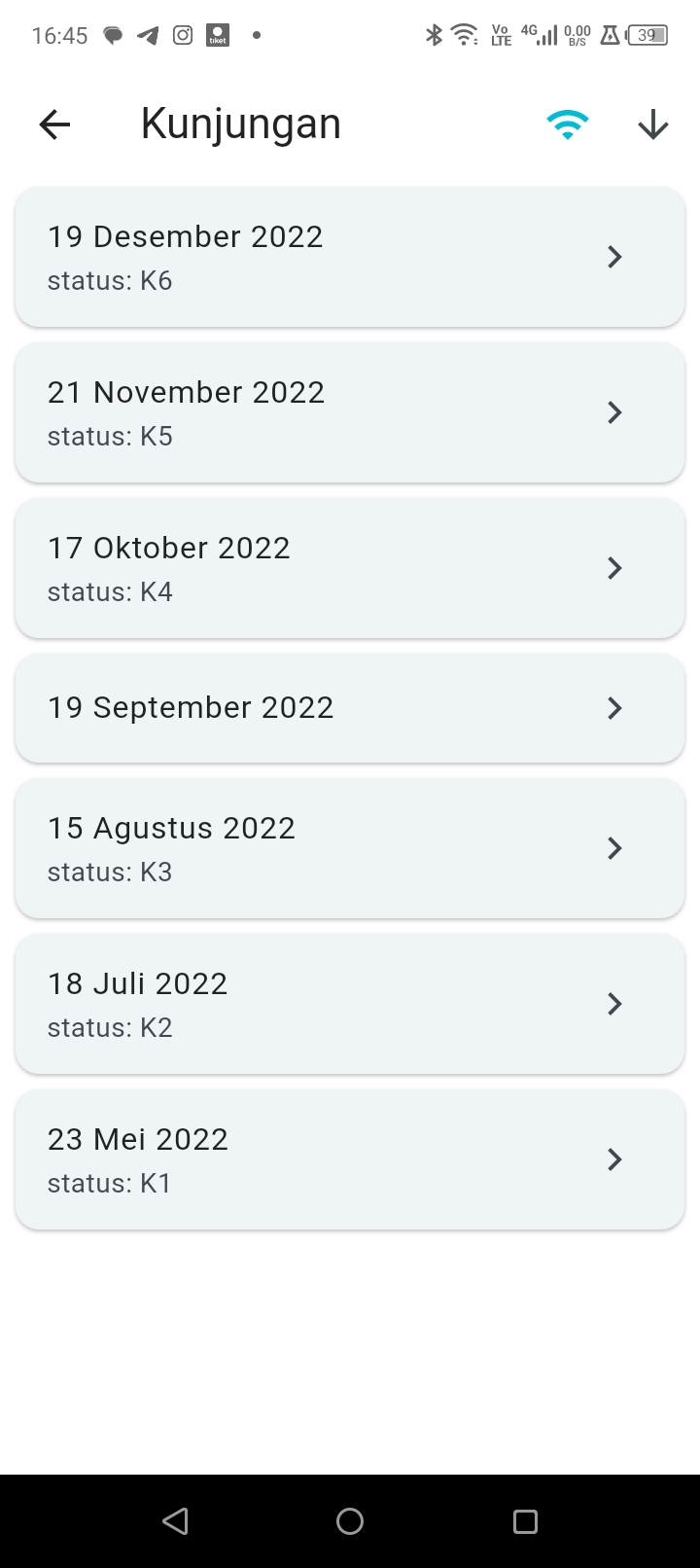The height and width of the screenshot is (1568, 700).
Task: View the 17 Oktober 2022 visit details
Action: [x=350, y=568]
